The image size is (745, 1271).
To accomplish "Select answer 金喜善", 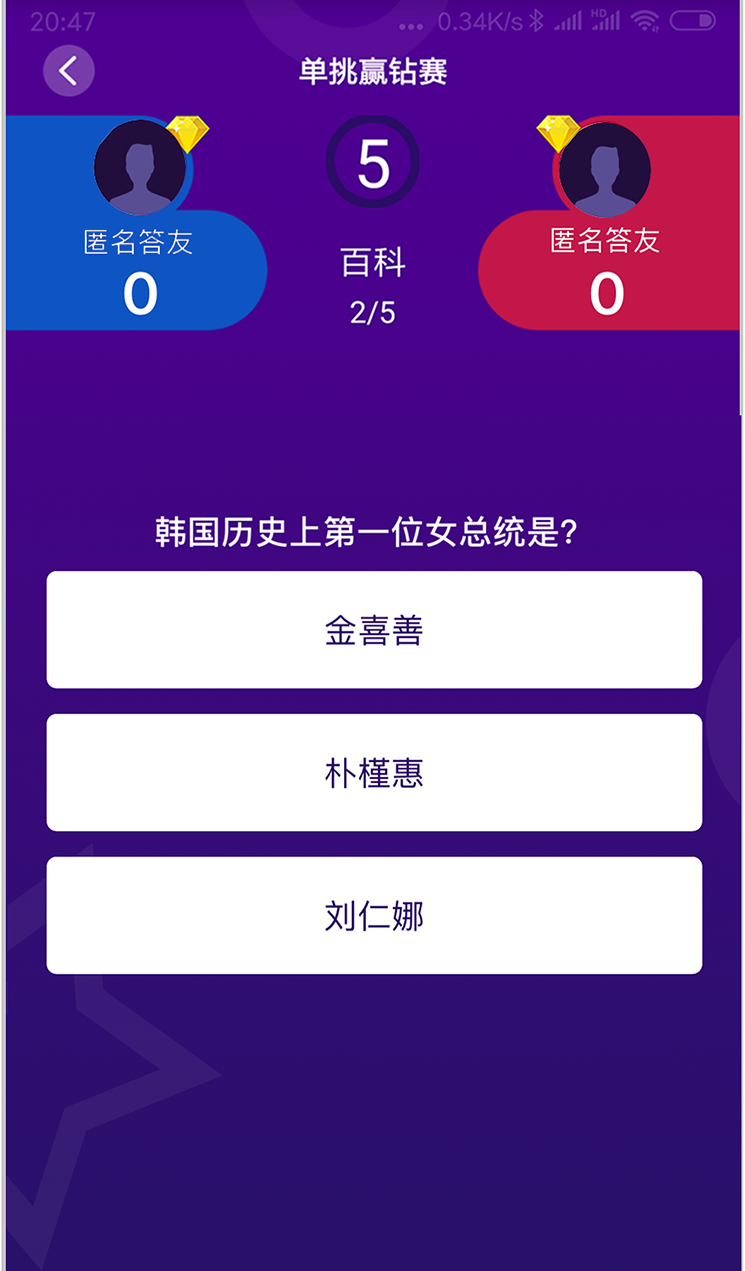I will tap(374, 630).
